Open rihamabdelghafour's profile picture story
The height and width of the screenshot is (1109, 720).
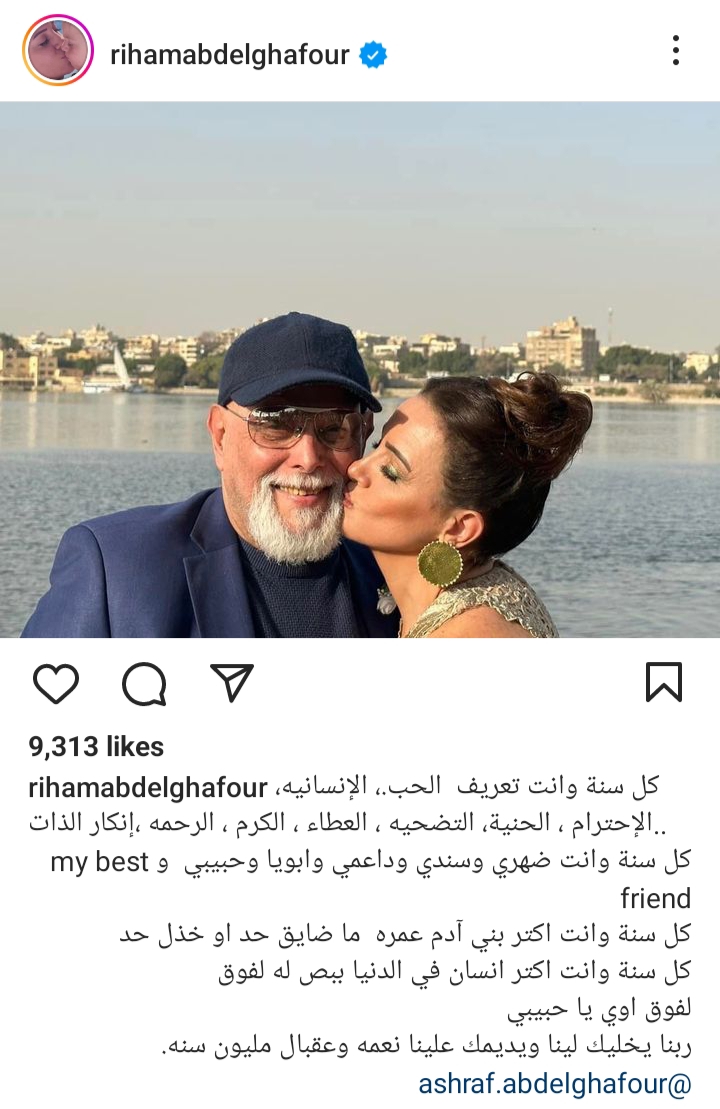[x=57, y=50]
